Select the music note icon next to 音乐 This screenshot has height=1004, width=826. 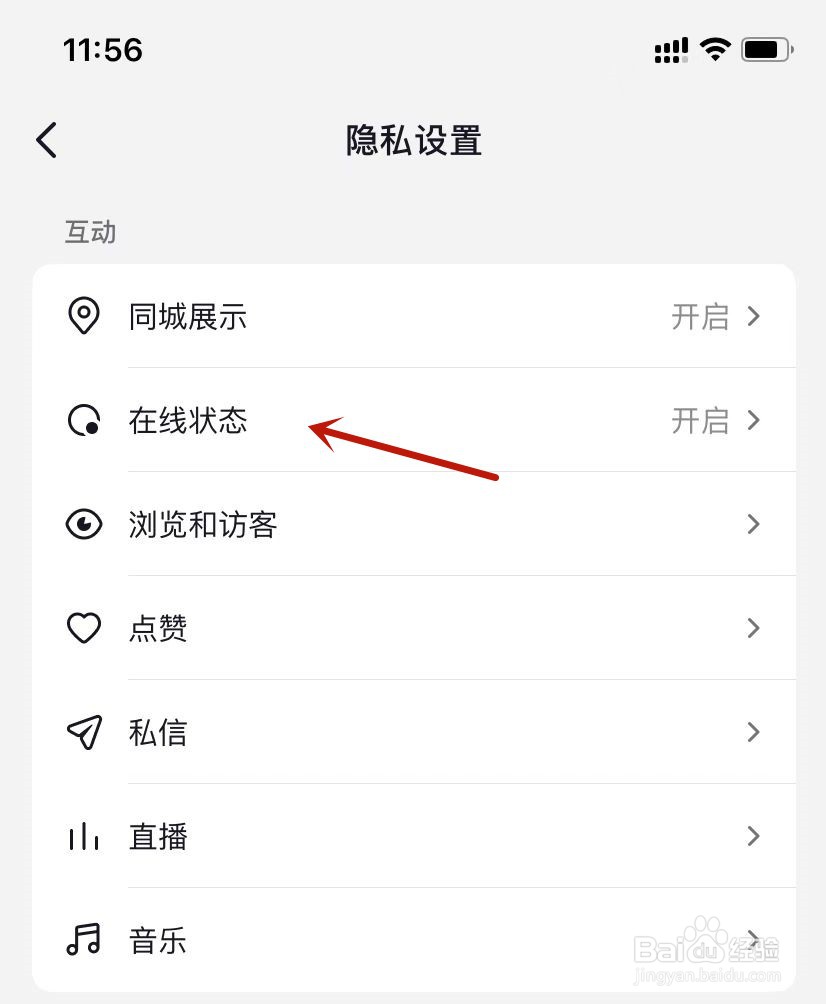pyautogui.click(x=84, y=940)
